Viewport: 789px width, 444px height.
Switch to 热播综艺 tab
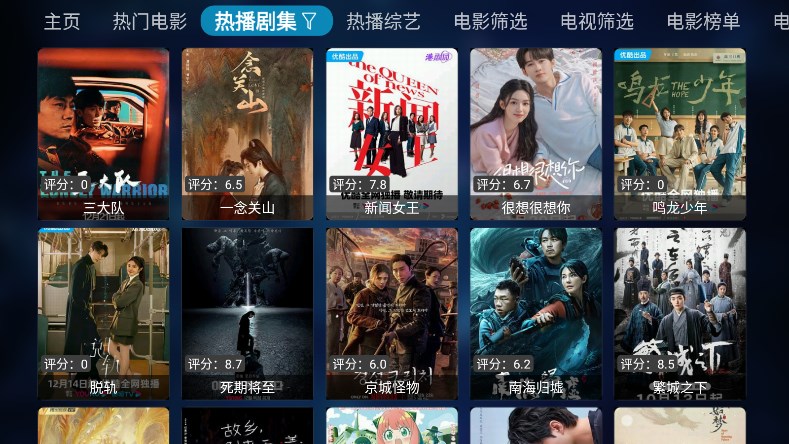[383, 21]
